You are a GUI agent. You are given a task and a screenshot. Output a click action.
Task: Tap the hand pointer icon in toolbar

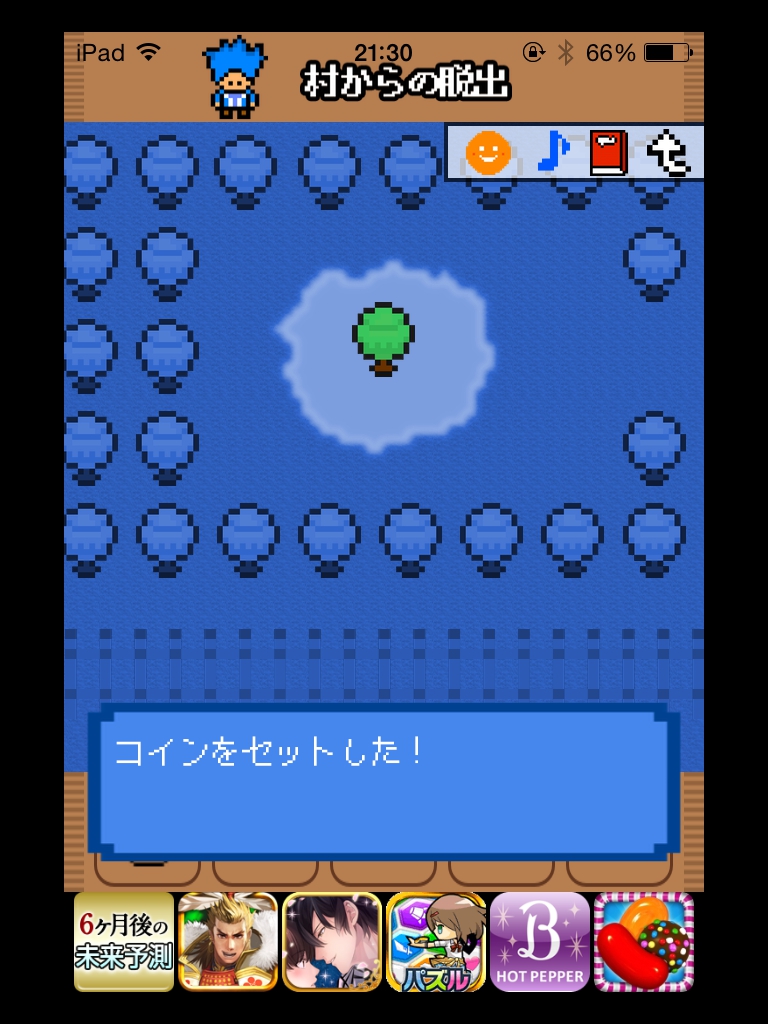pos(668,153)
